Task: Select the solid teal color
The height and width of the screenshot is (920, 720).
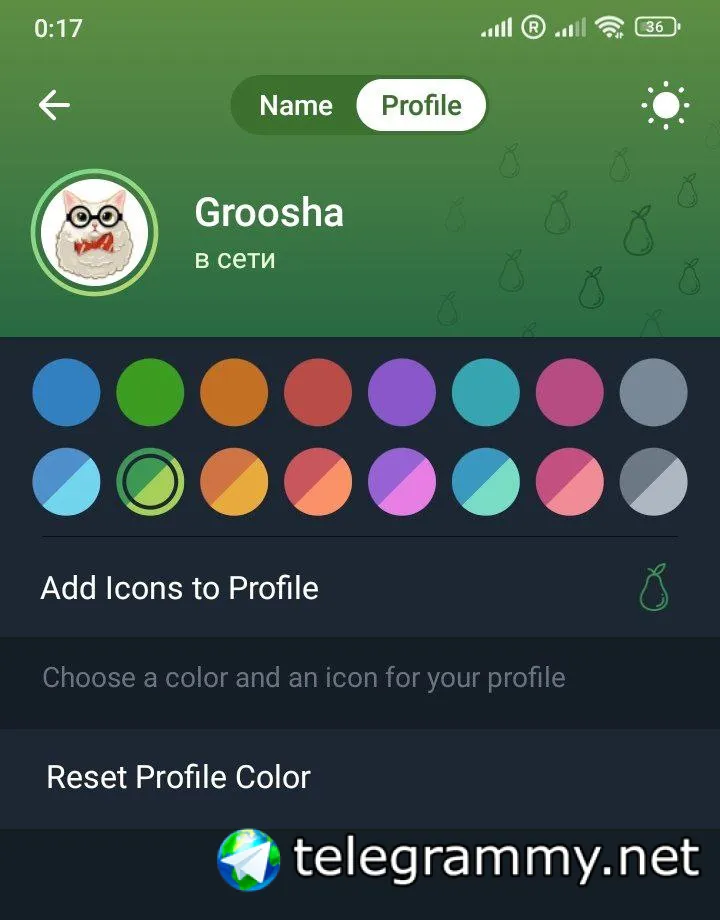Action: 486,393
